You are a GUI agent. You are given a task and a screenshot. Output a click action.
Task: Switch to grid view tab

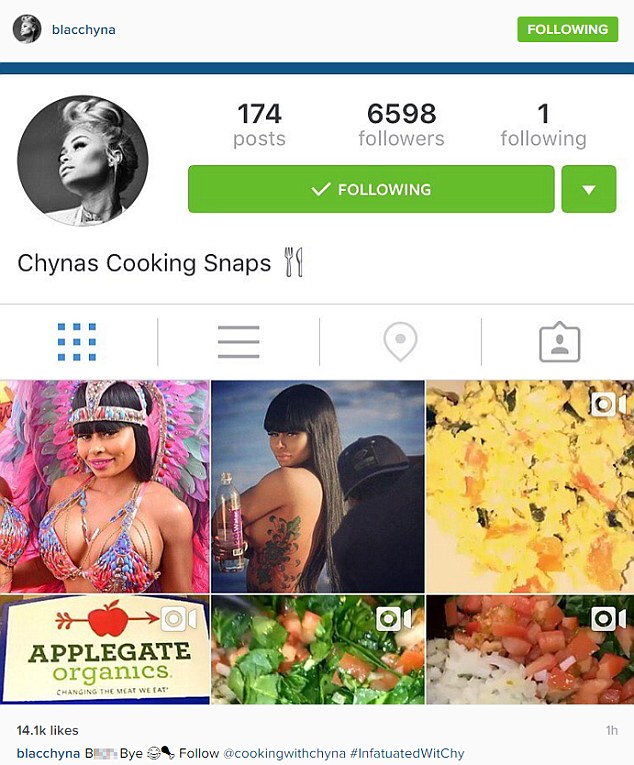point(77,343)
